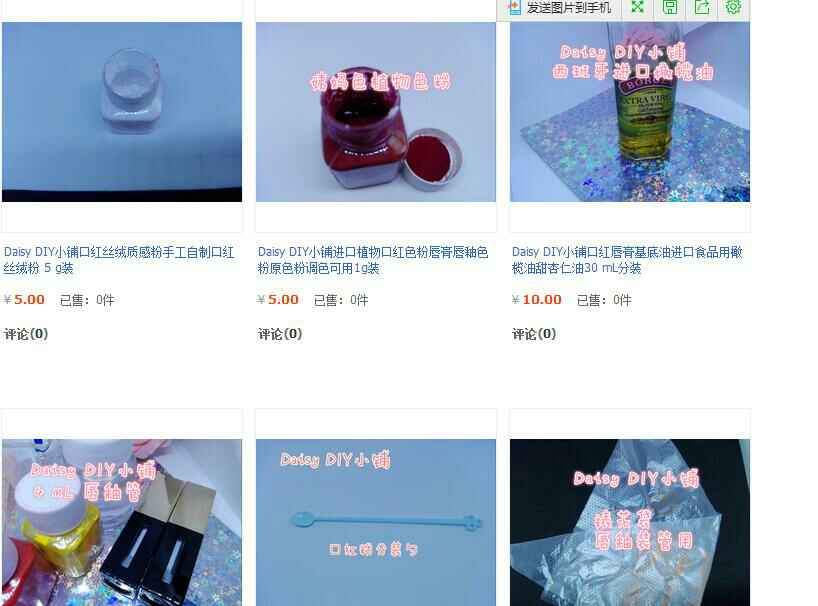Open the 唇釉管 product image
Screen dimensions: 818x606
122,522
